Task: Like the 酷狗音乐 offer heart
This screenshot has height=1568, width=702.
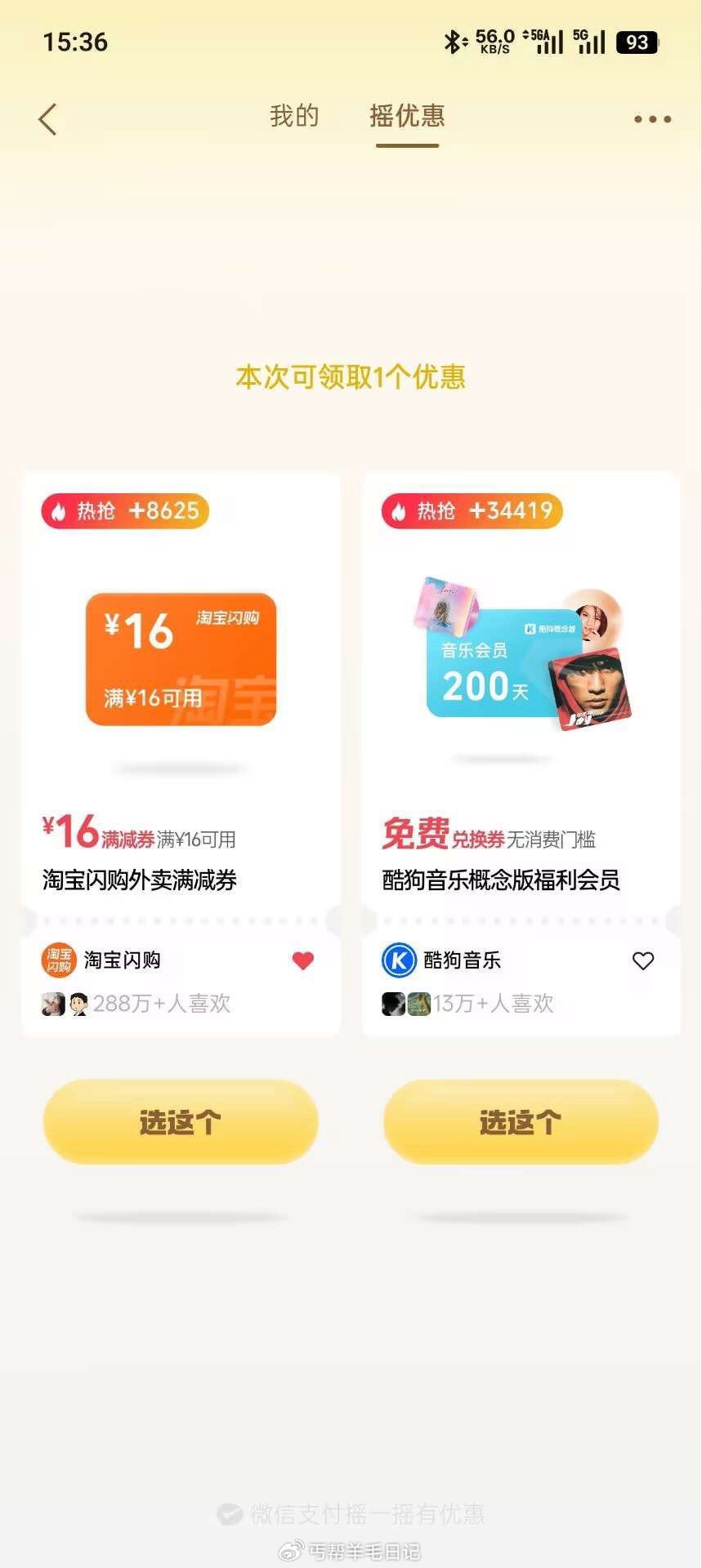Action: [x=643, y=961]
